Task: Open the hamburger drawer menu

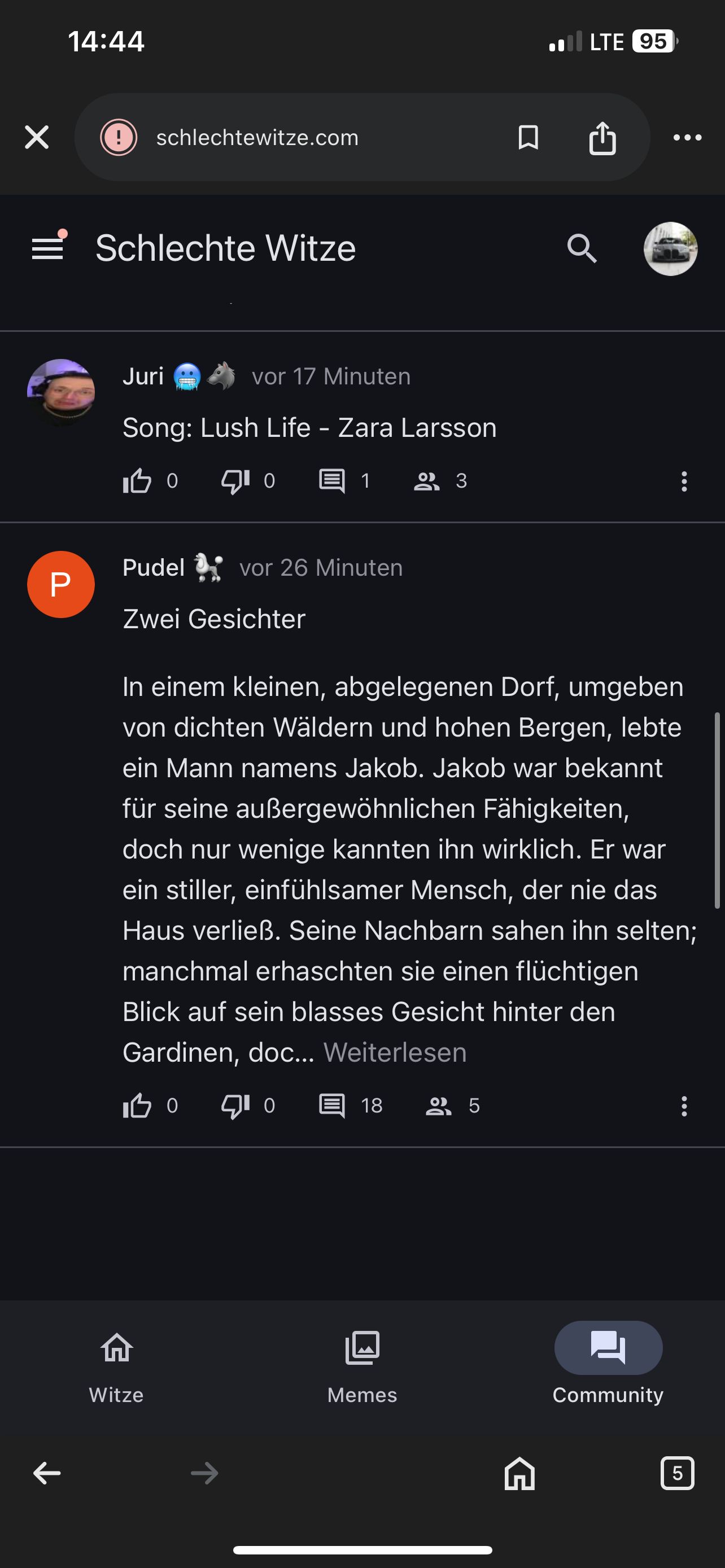Action: 47,248
